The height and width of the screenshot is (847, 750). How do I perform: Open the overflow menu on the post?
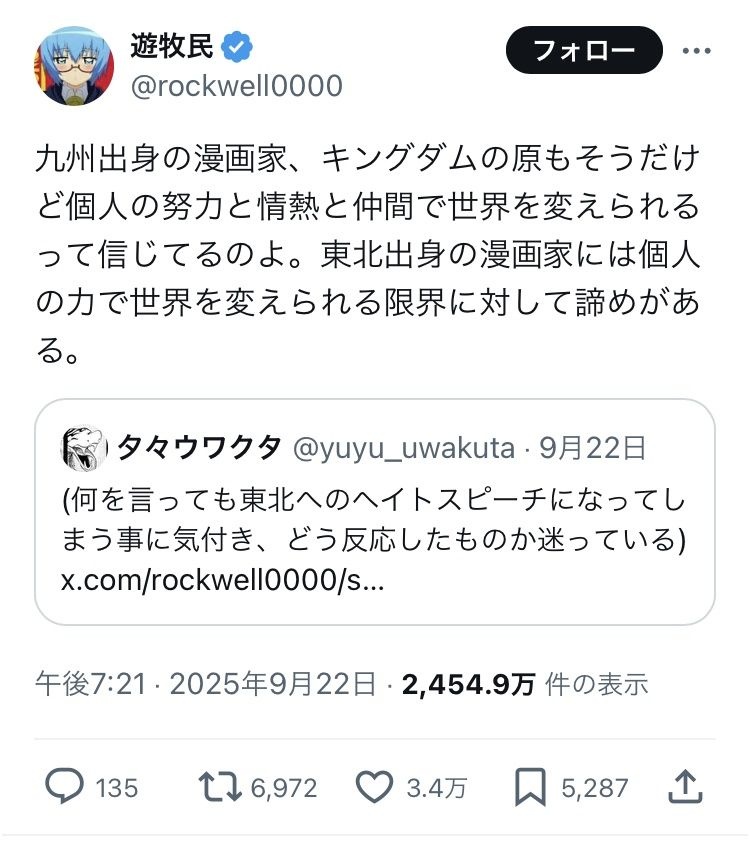tap(697, 50)
